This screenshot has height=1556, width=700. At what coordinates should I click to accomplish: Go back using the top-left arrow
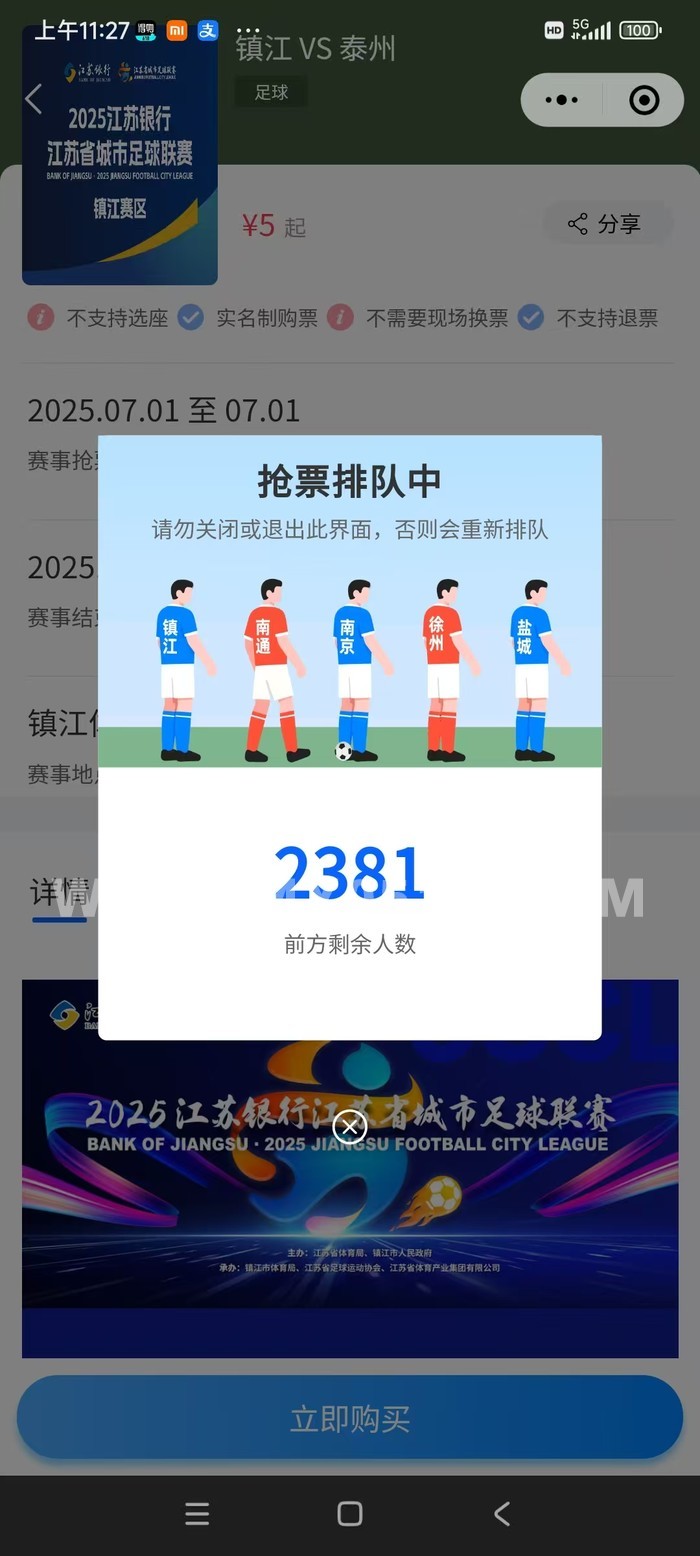pos(33,99)
